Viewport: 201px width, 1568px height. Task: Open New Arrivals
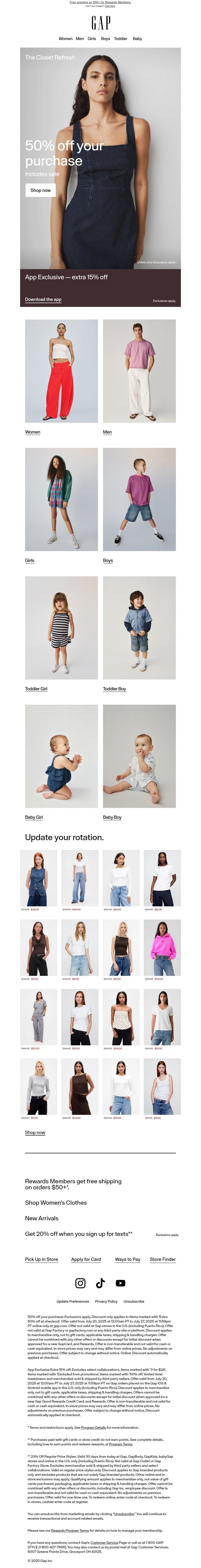click(42, 1218)
